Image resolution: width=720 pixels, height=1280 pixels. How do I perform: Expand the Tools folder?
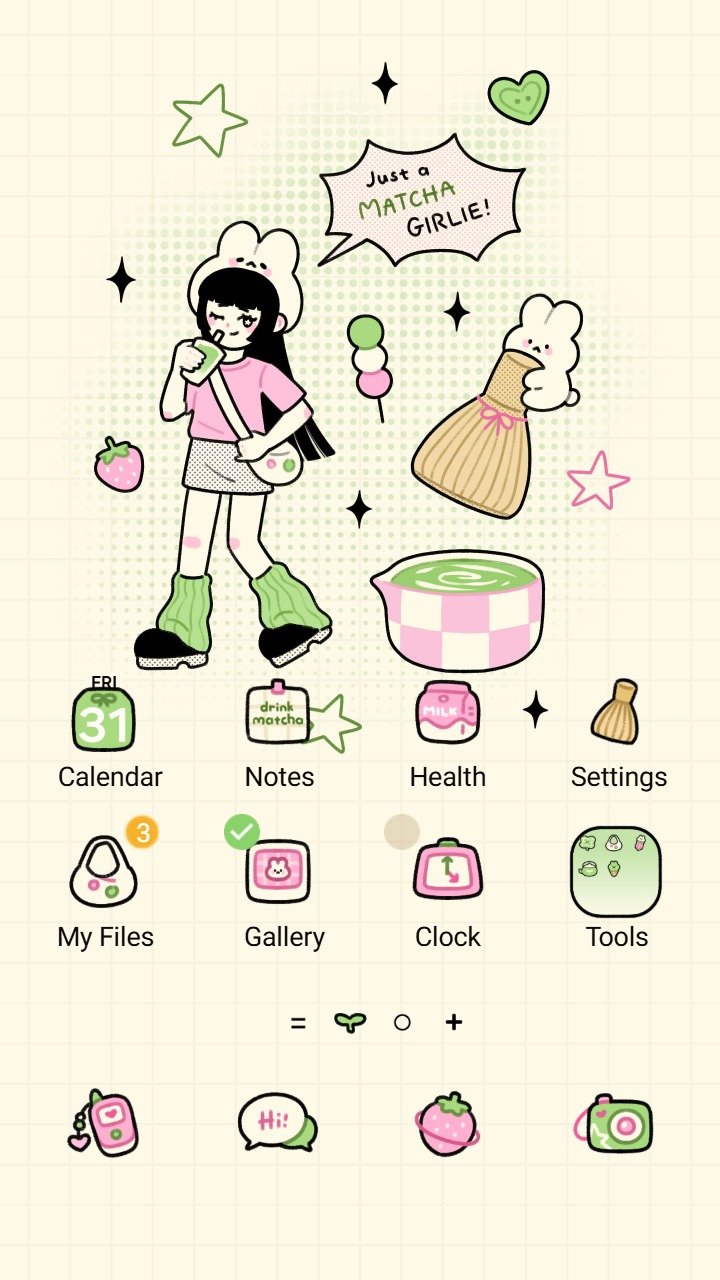[x=616, y=871]
